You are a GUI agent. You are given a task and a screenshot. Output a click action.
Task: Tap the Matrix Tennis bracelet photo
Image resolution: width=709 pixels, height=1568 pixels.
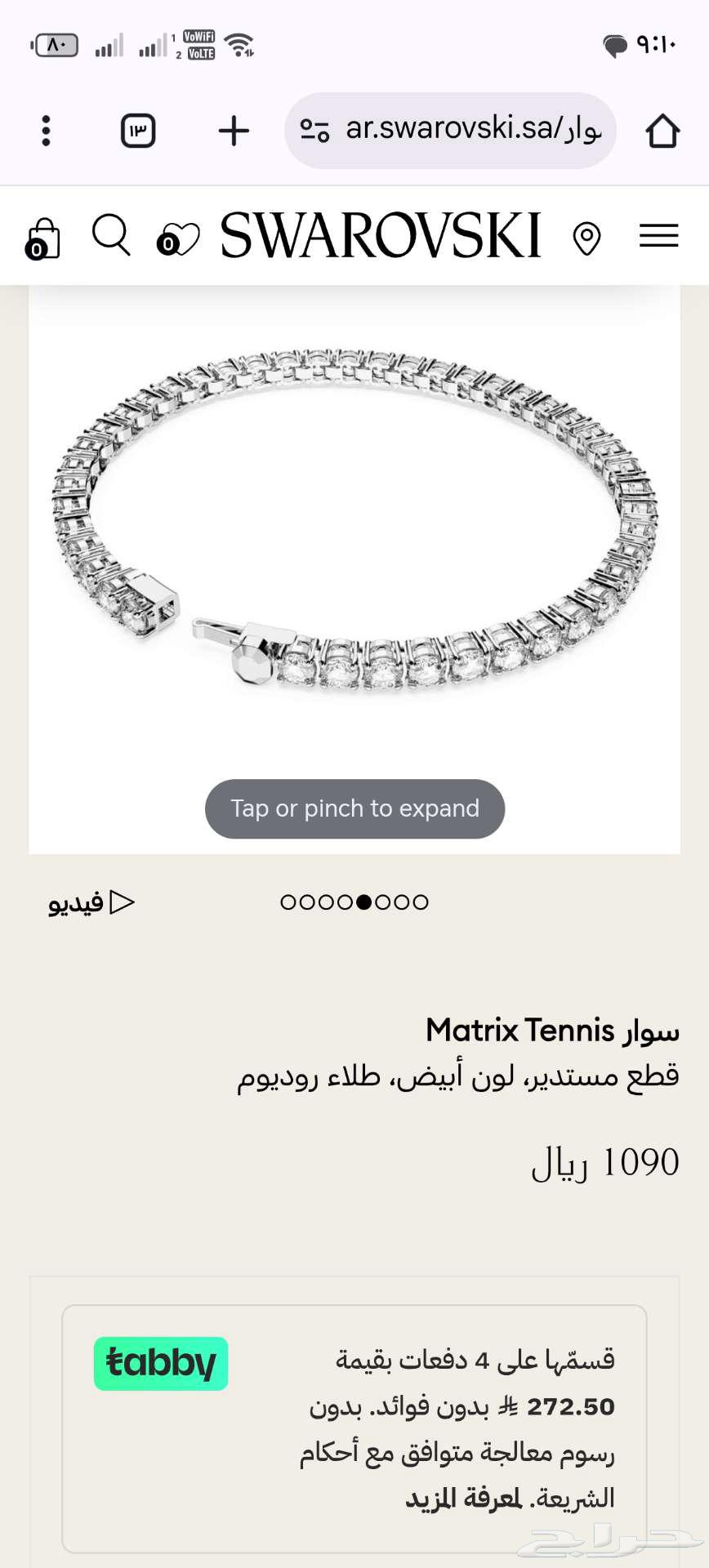pyautogui.click(x=354, y=523)
